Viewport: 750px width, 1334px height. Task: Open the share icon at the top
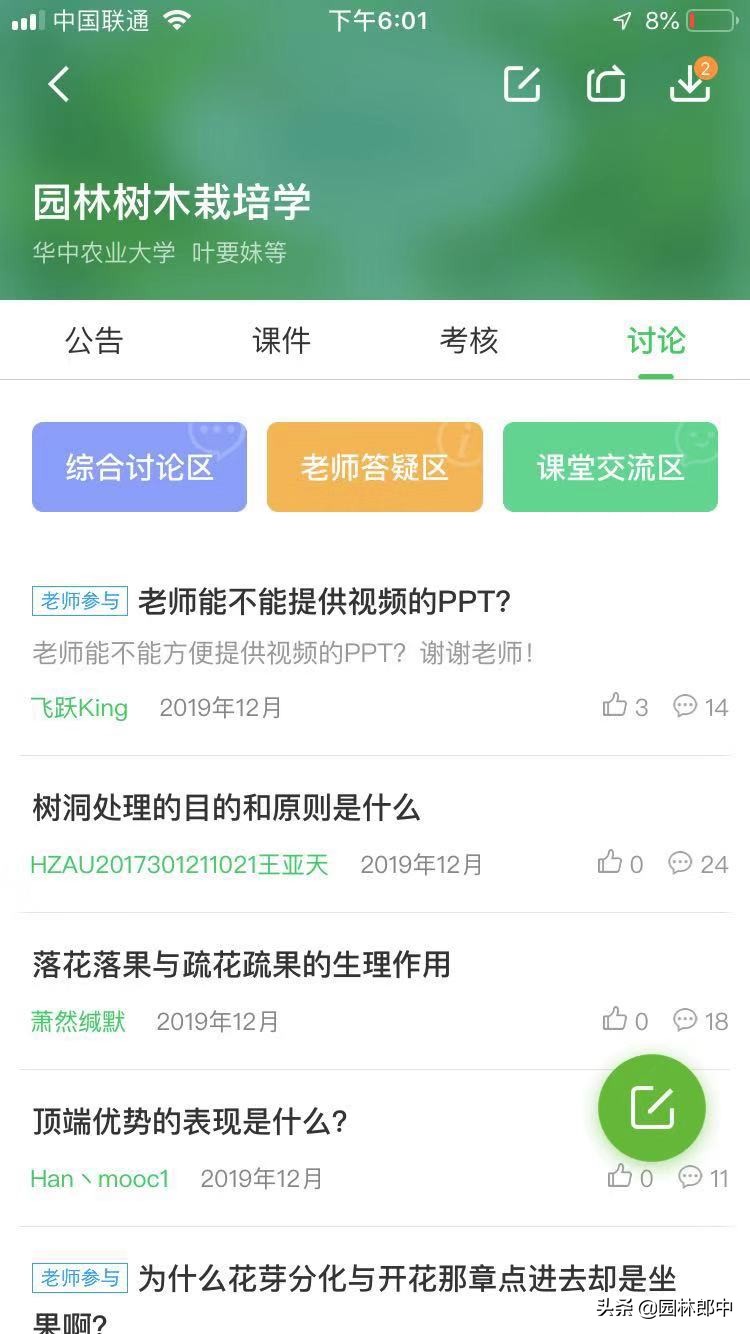[x=605, y=84]
